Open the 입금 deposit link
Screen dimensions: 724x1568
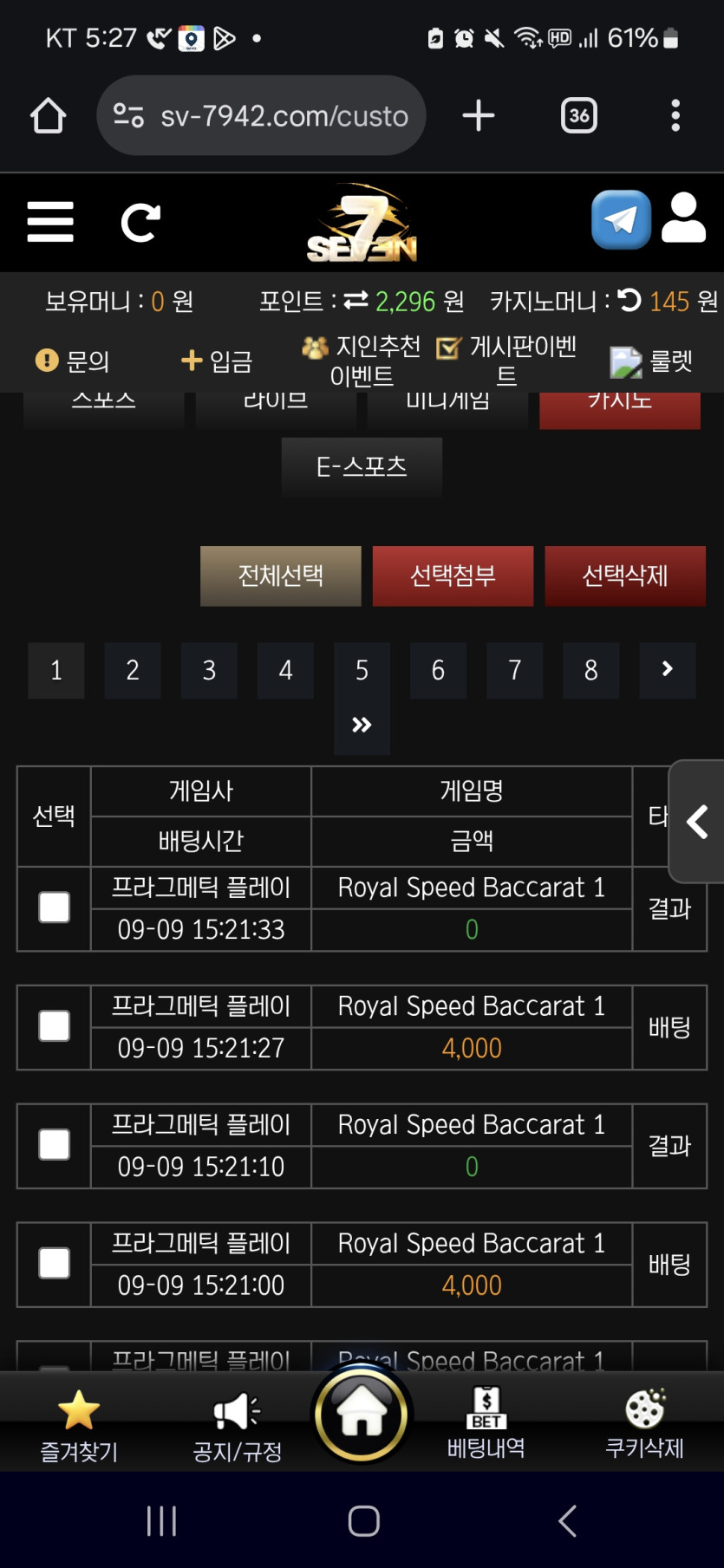coord(217,361)
